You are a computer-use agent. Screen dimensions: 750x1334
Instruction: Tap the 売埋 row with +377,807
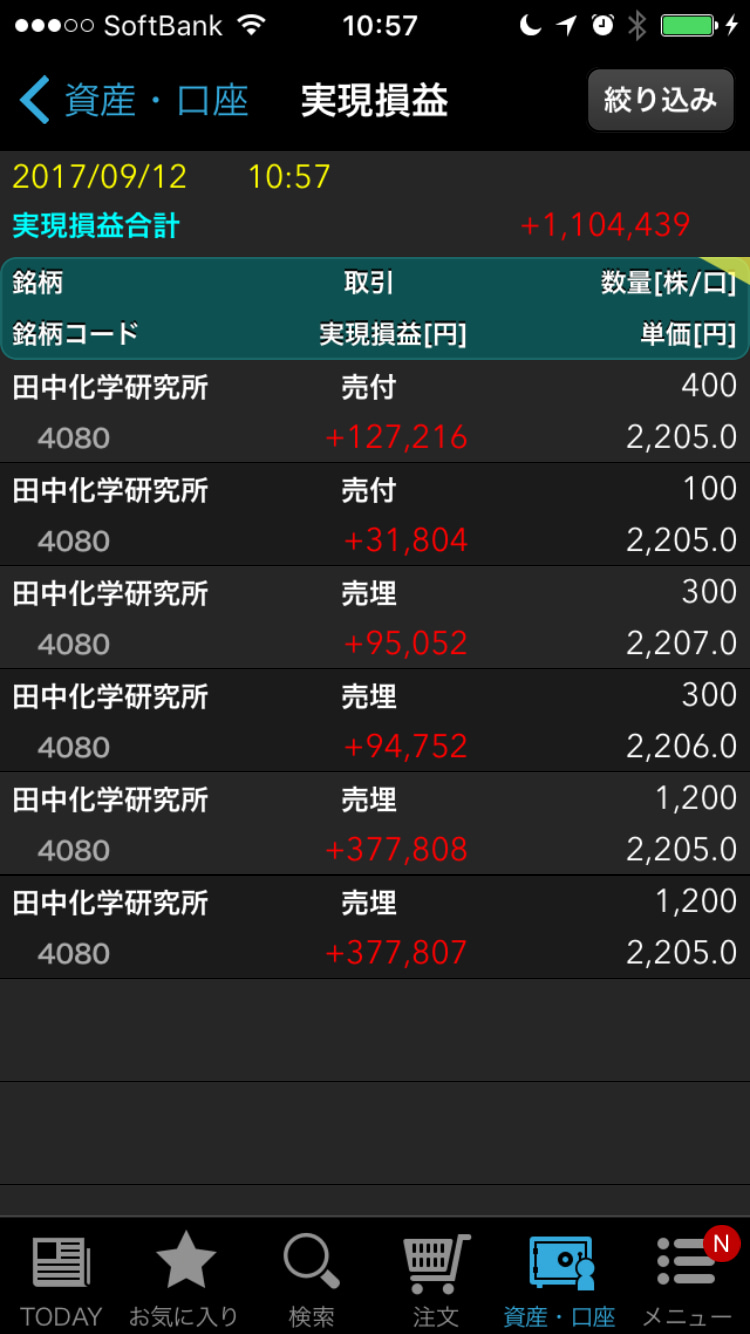(x=375, y=926)
